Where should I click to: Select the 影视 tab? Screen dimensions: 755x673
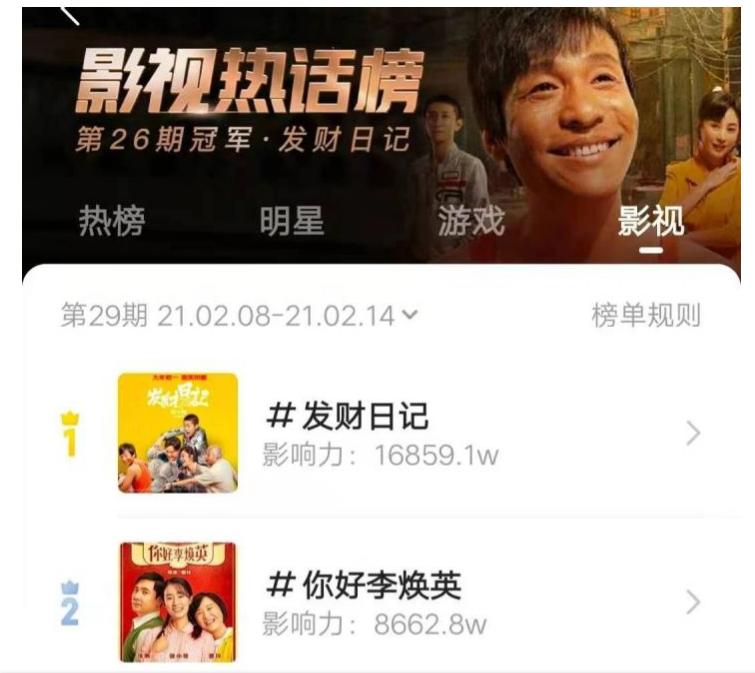coord(651,222)
